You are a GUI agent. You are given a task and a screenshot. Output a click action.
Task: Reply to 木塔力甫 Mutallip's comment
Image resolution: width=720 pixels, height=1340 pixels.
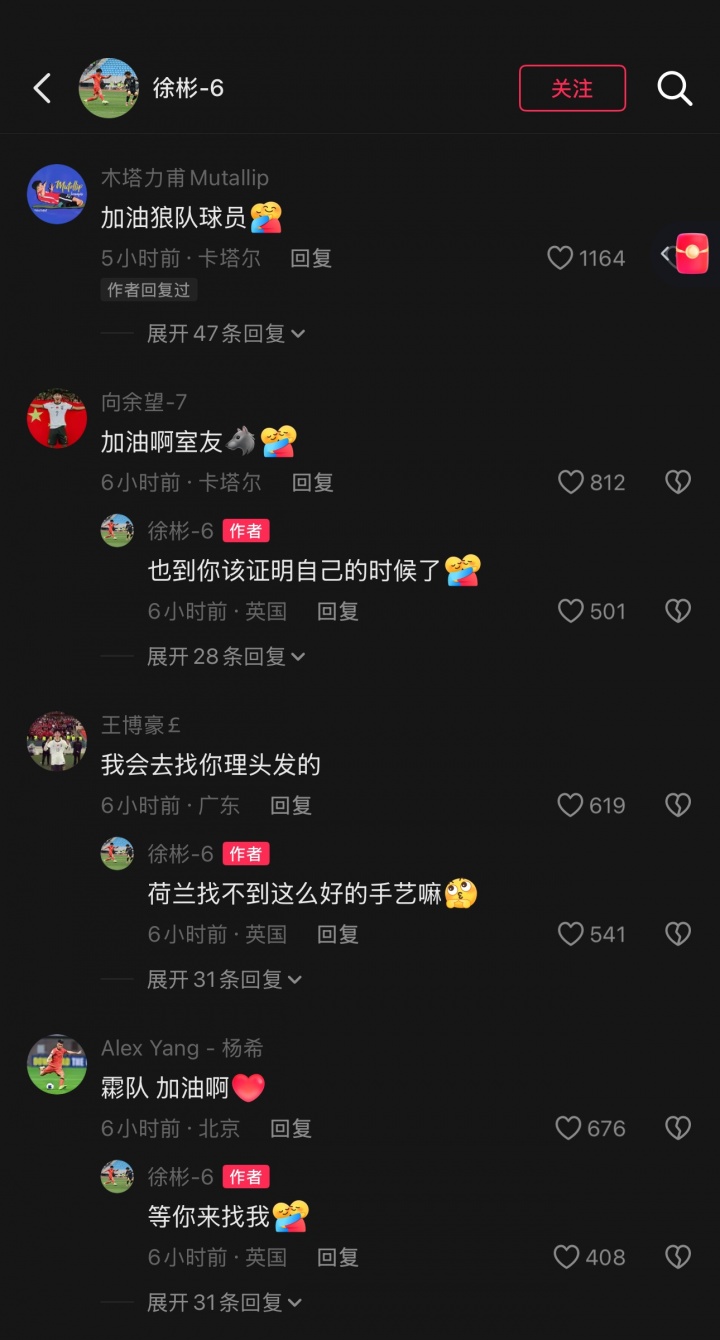pyautogui.click(x=310, y=258)
